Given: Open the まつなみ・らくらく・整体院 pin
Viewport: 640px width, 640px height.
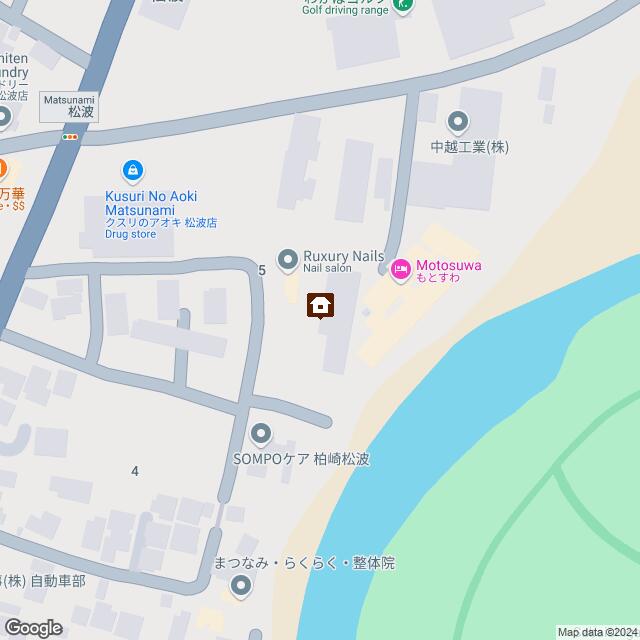Looking at the screenshot, I should (x=238, y=588).
